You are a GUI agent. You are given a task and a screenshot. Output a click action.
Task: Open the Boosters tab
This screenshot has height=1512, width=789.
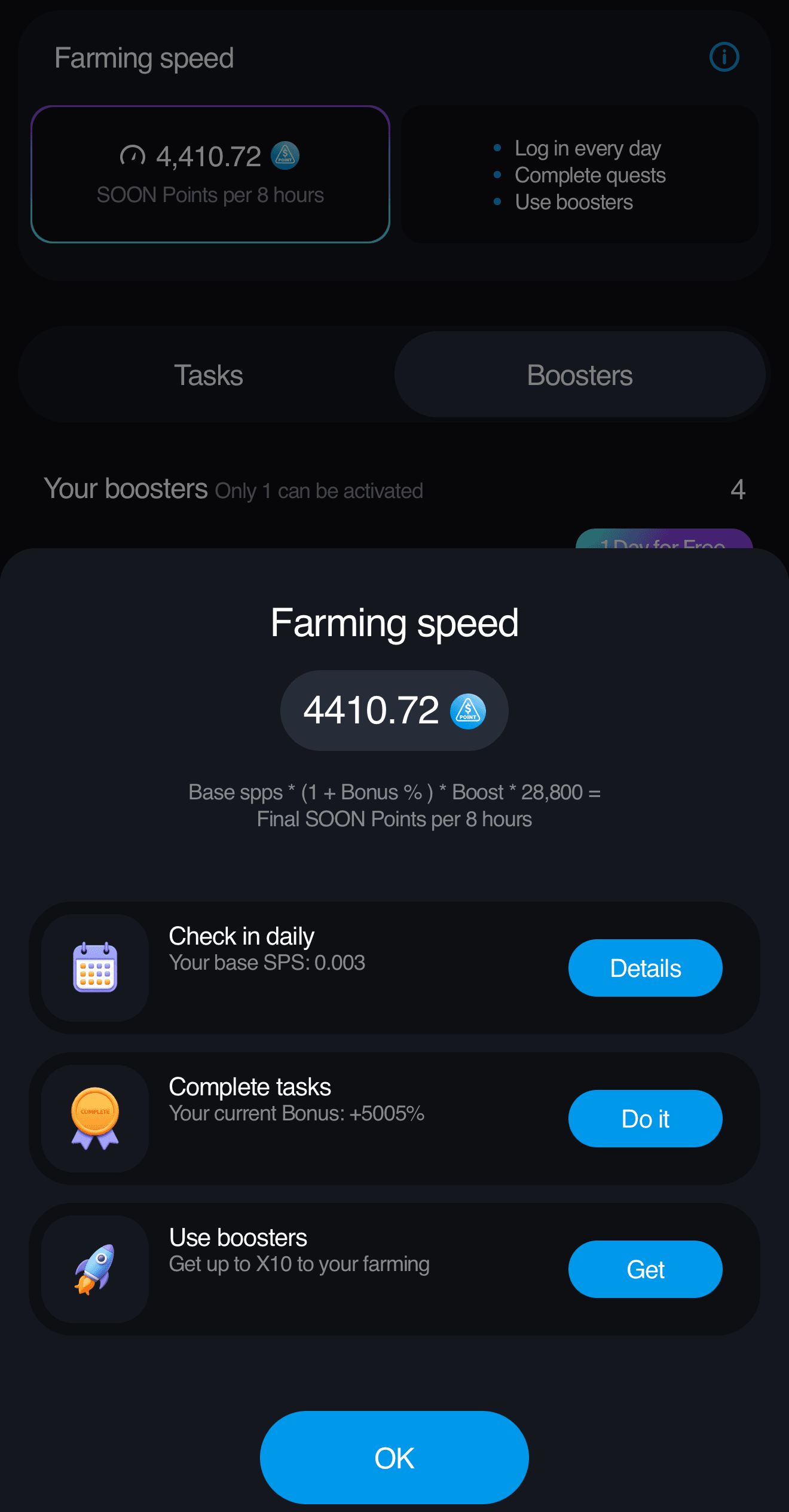(579, 374)
